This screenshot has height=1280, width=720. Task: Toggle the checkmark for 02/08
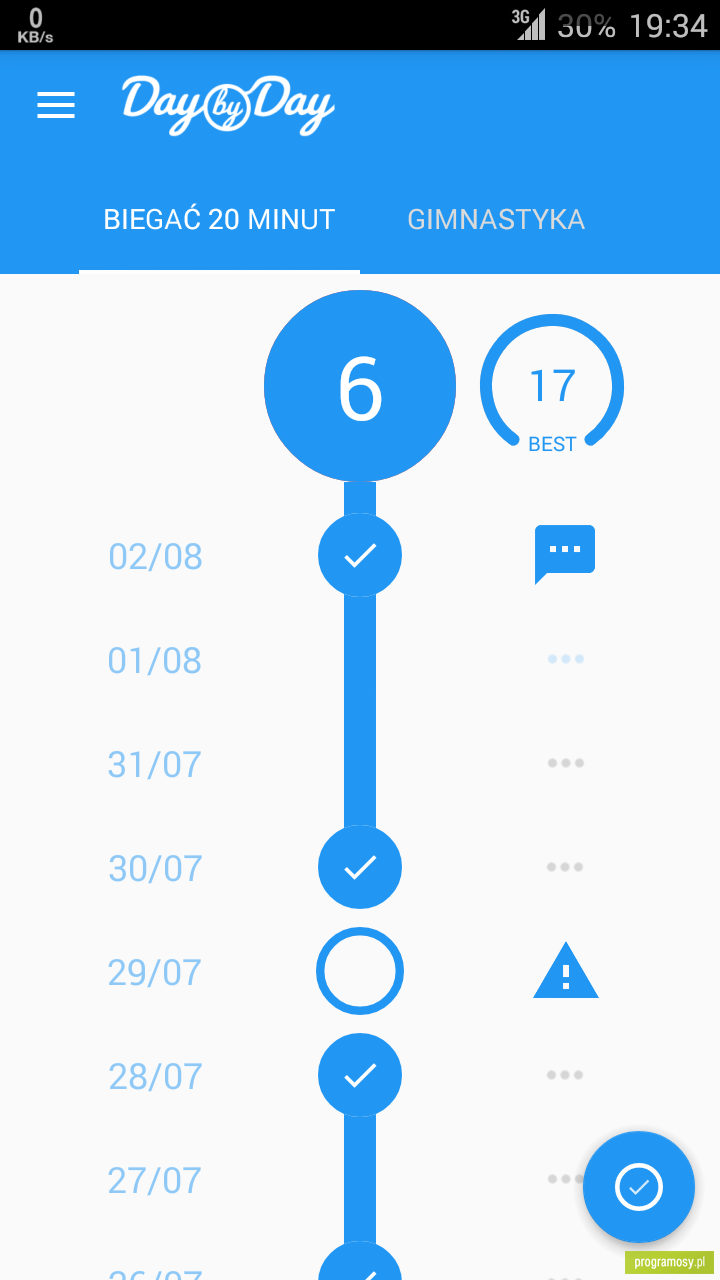pos(360,555)
